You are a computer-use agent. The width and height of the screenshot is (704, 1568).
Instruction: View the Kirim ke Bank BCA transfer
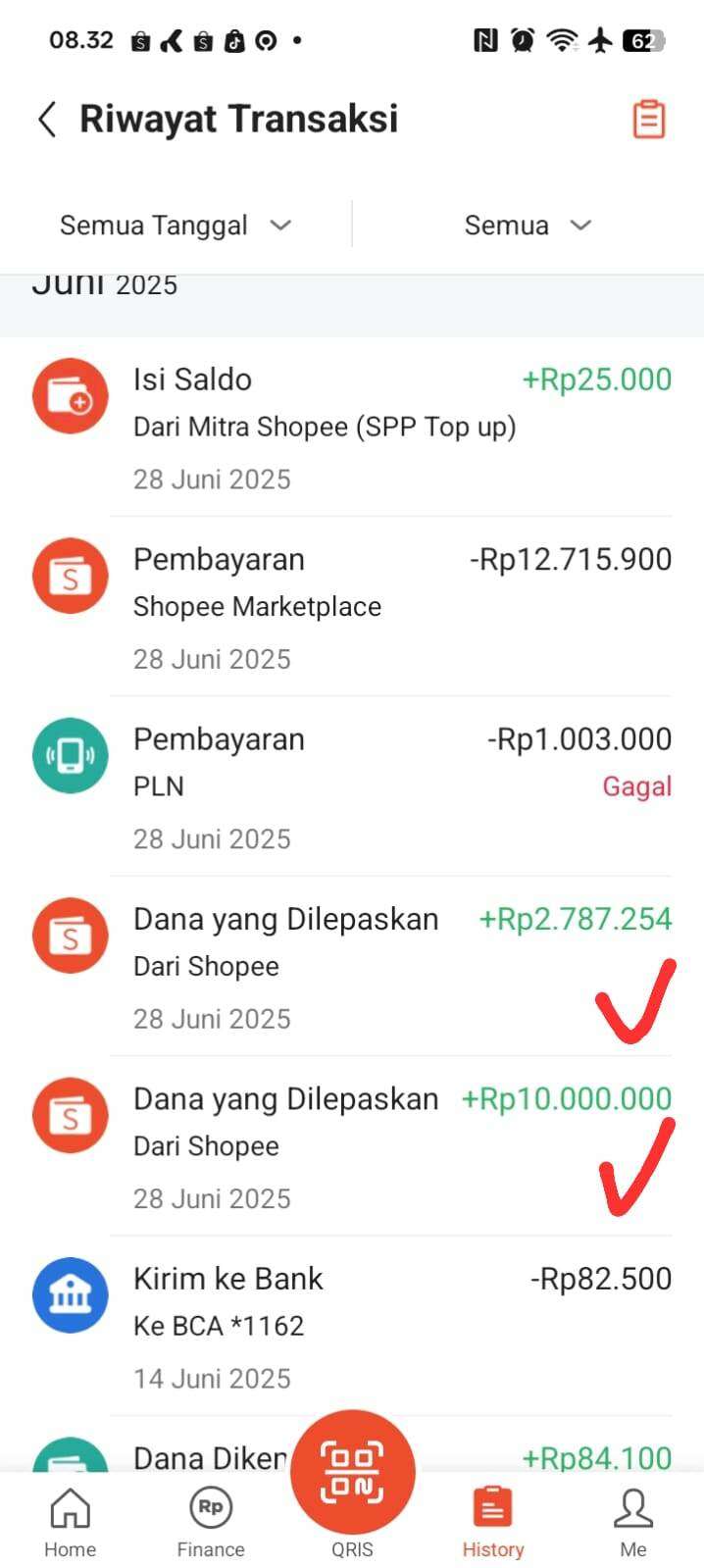point(352,1326)
